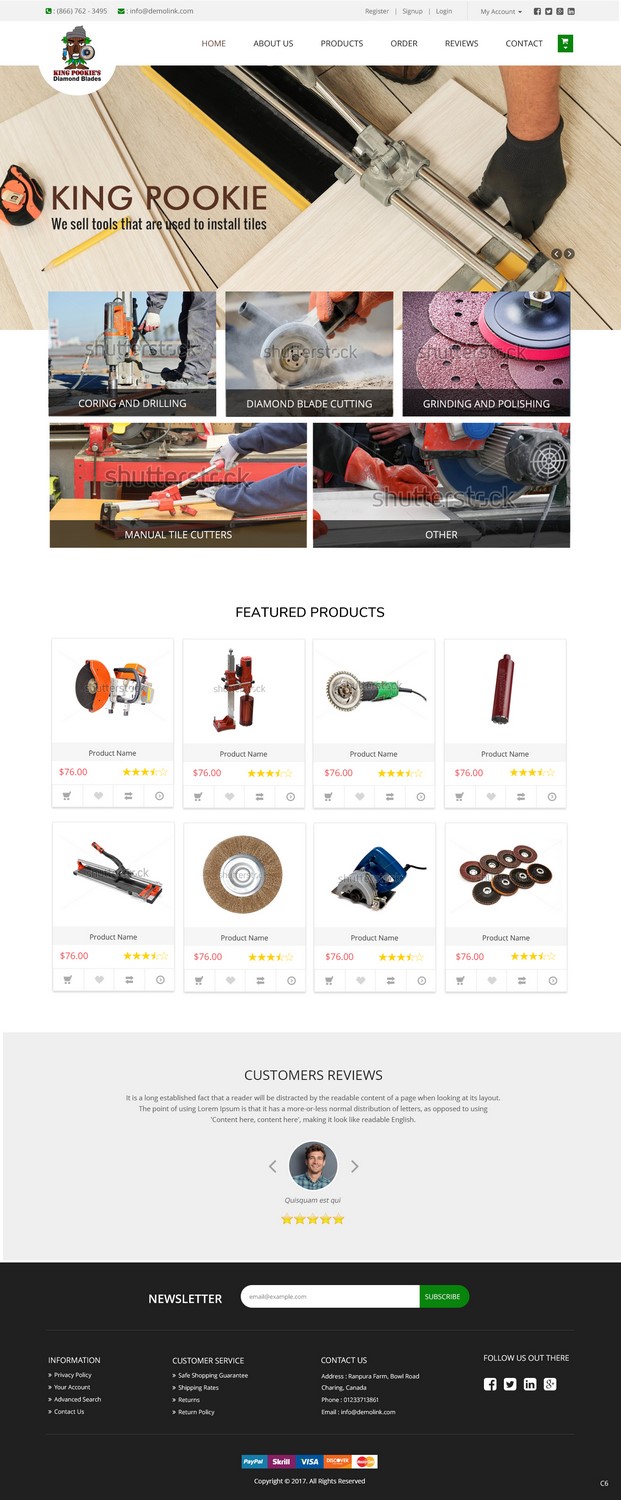Image resolution: width=621 pixels, height=1500 pixels.
Task: Tap the Register link
Action: point(377,11)
